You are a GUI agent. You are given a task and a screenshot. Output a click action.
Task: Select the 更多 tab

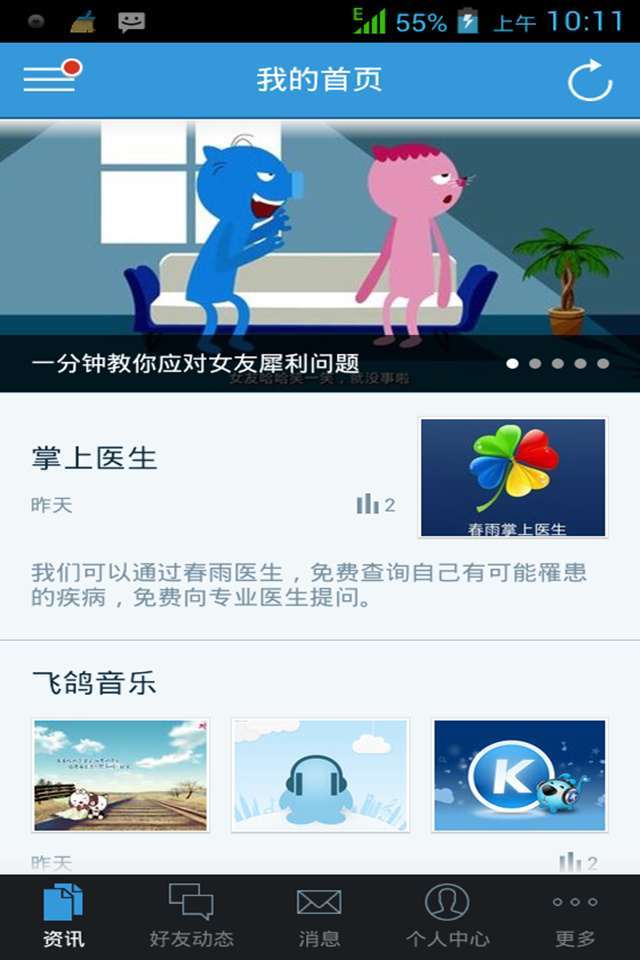(x=575, y=916)
